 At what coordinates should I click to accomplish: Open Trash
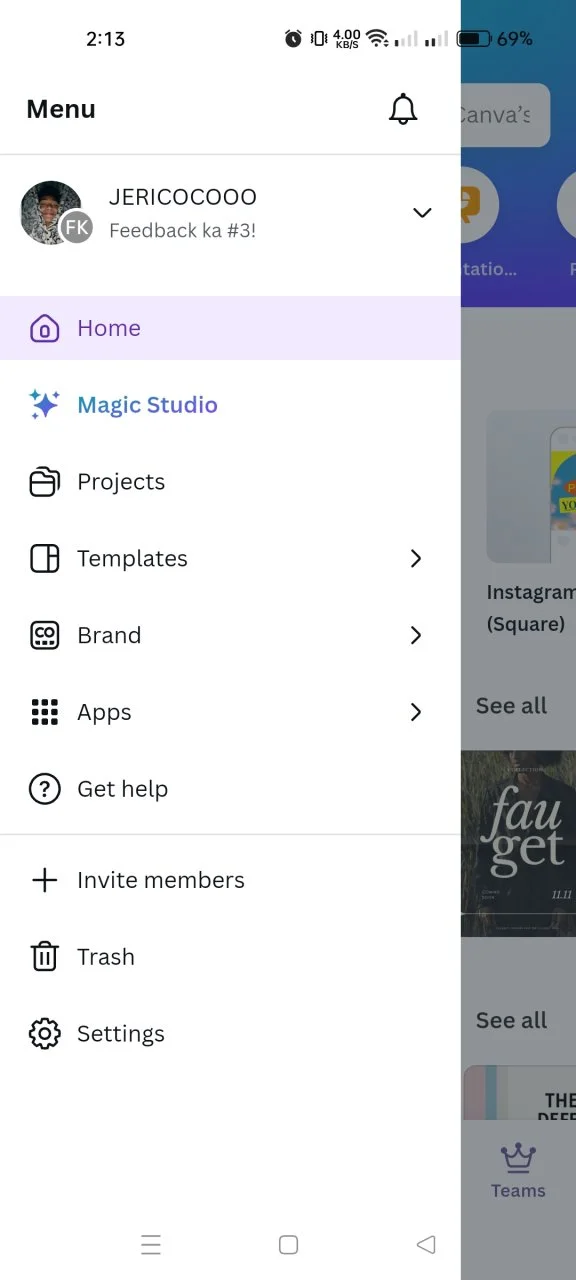point(230,958)
